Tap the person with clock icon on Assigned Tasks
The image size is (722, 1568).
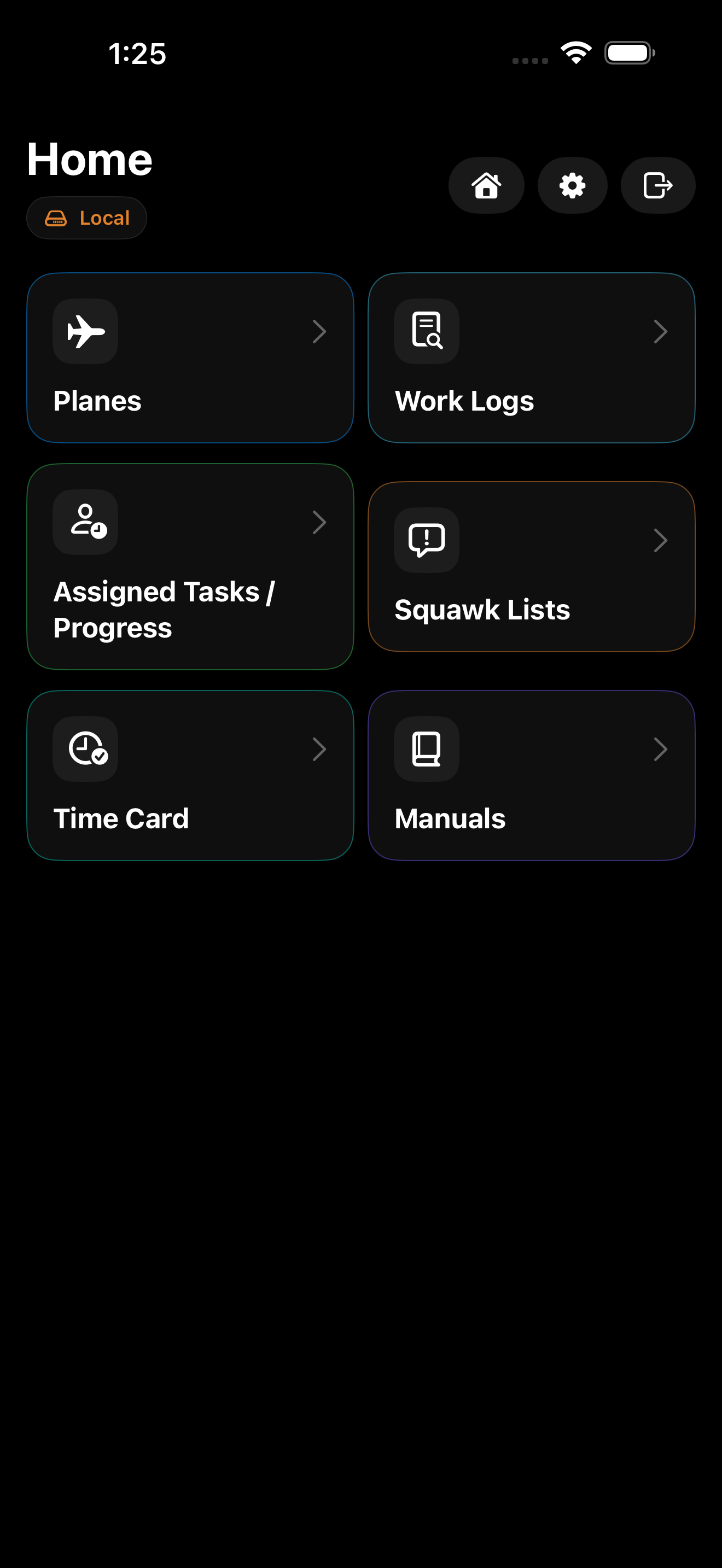click(x=85, y=521)
